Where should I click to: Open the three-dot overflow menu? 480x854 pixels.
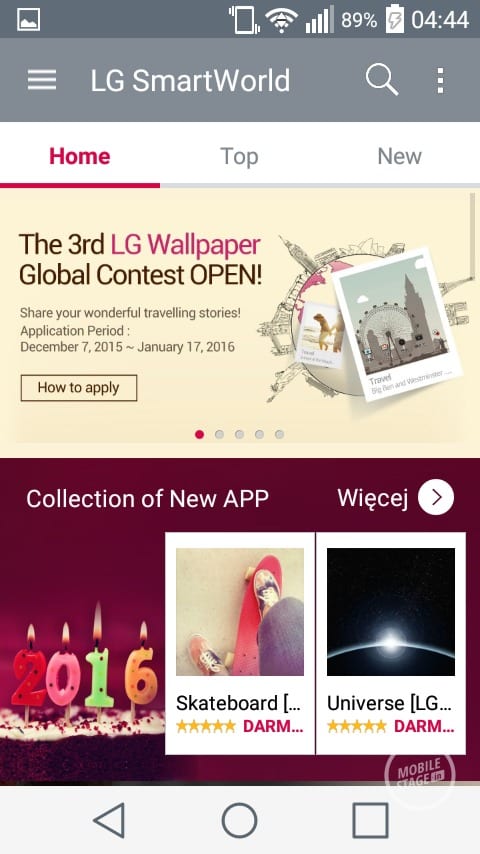point(440,81)
